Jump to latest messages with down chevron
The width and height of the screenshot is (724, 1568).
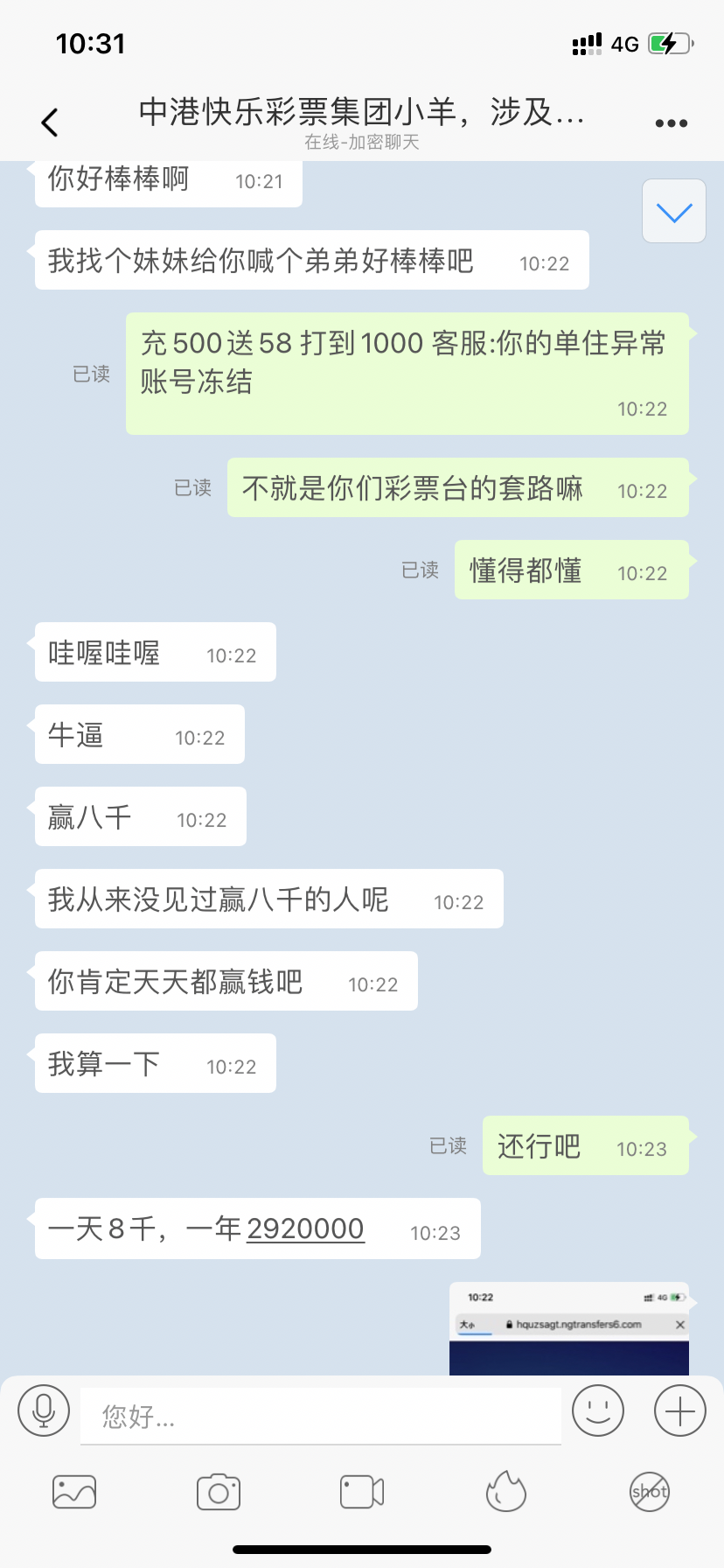tap(673, 212)
